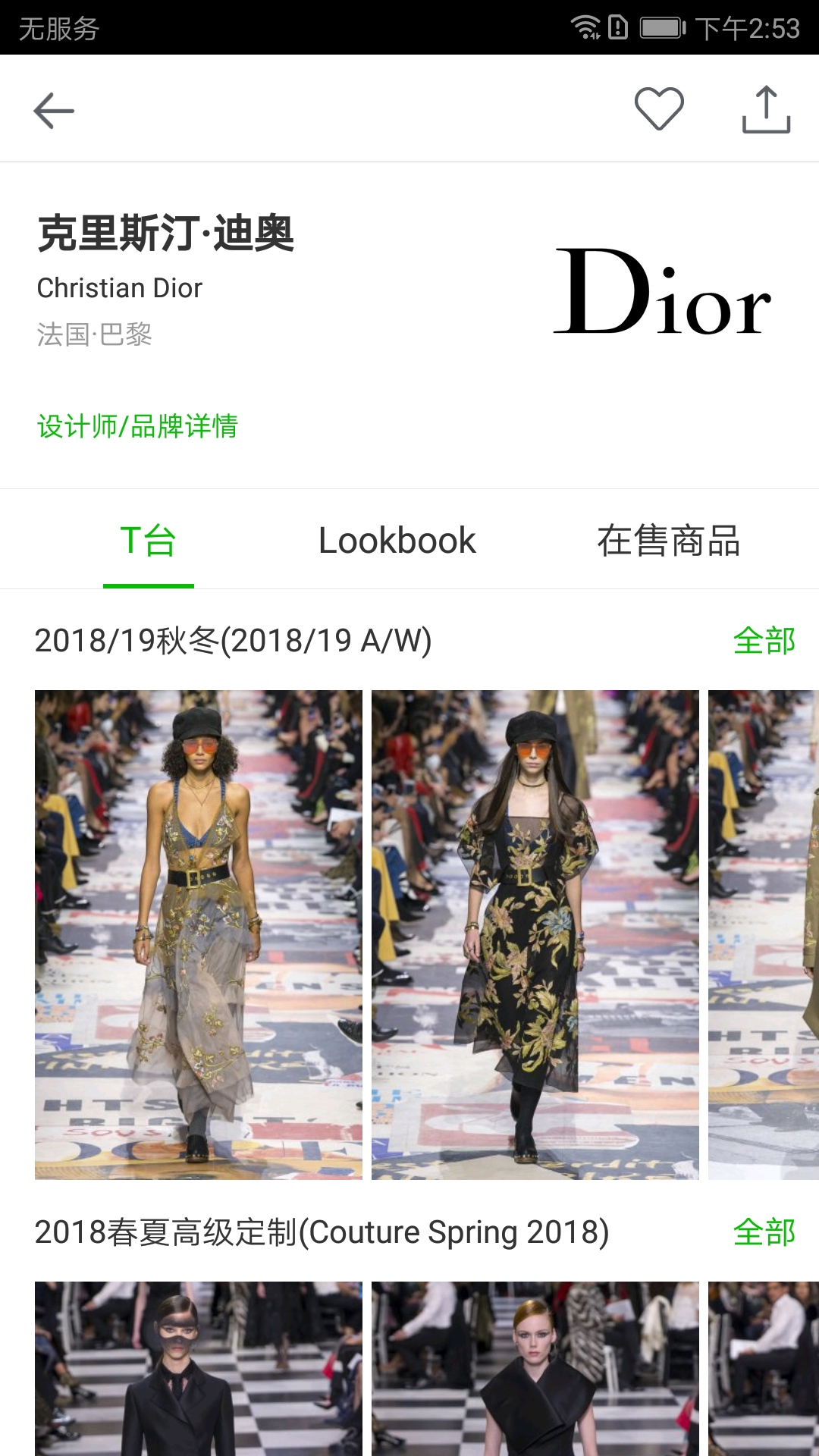819x1456 pixels.
Task: Open first 2018/19秋冬 runway photo with sheer dress
Action: pyautogui.click(x=199, y=934)
